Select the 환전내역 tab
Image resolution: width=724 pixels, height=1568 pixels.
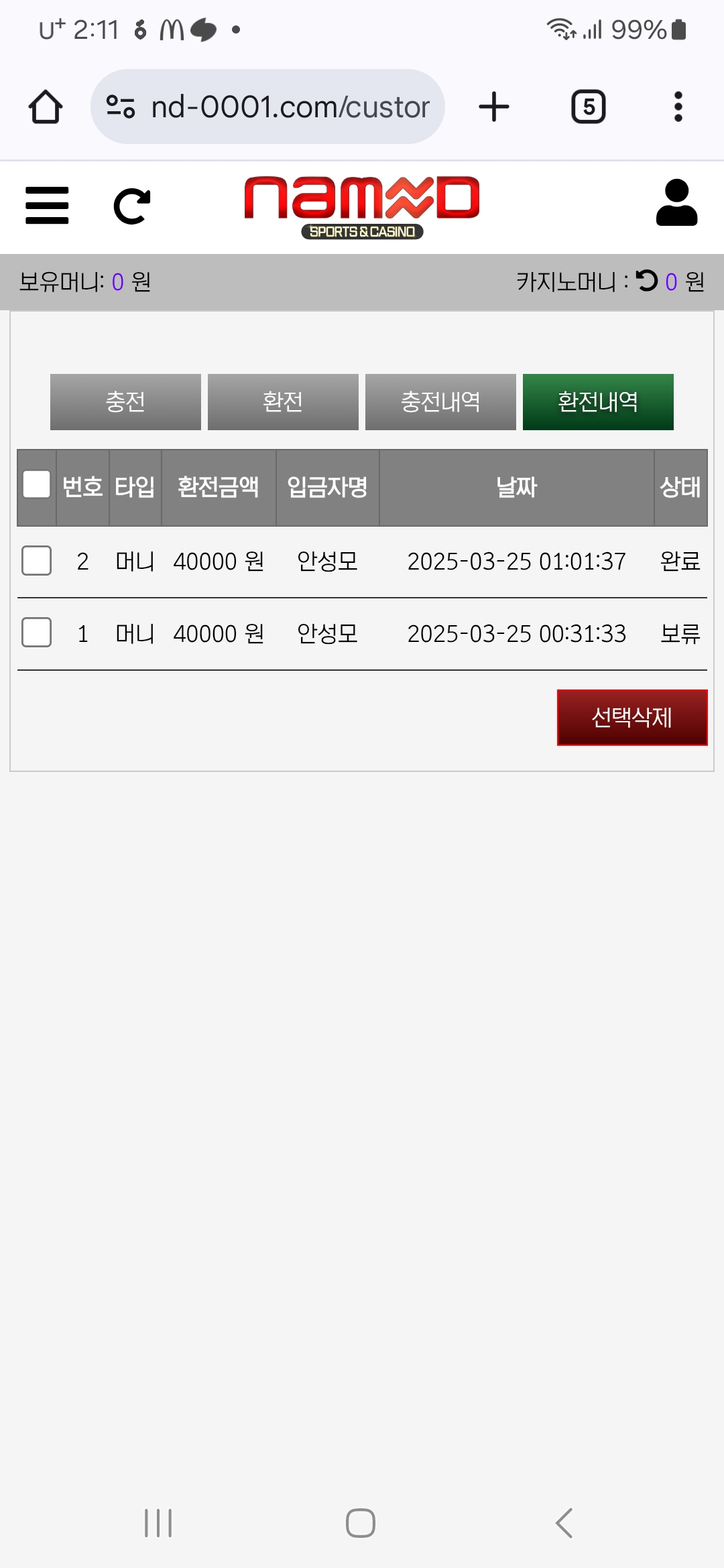click(x=598, y=401)
